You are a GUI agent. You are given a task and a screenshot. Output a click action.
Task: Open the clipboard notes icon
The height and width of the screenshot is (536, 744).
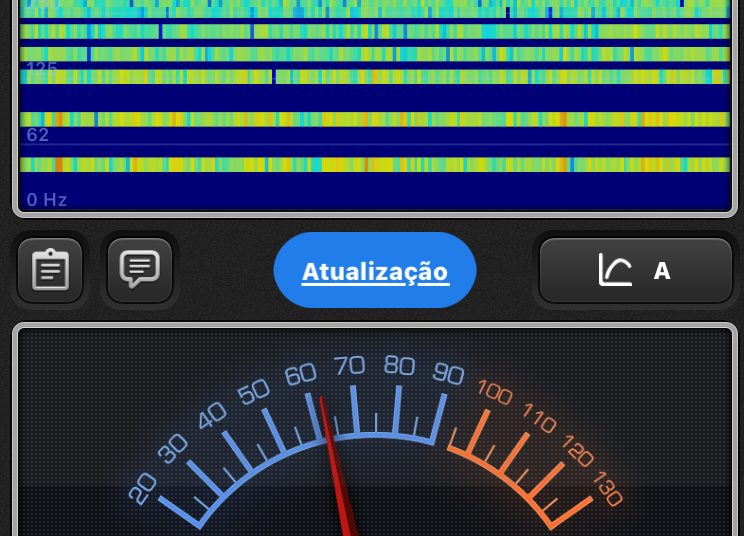[50, 270]
